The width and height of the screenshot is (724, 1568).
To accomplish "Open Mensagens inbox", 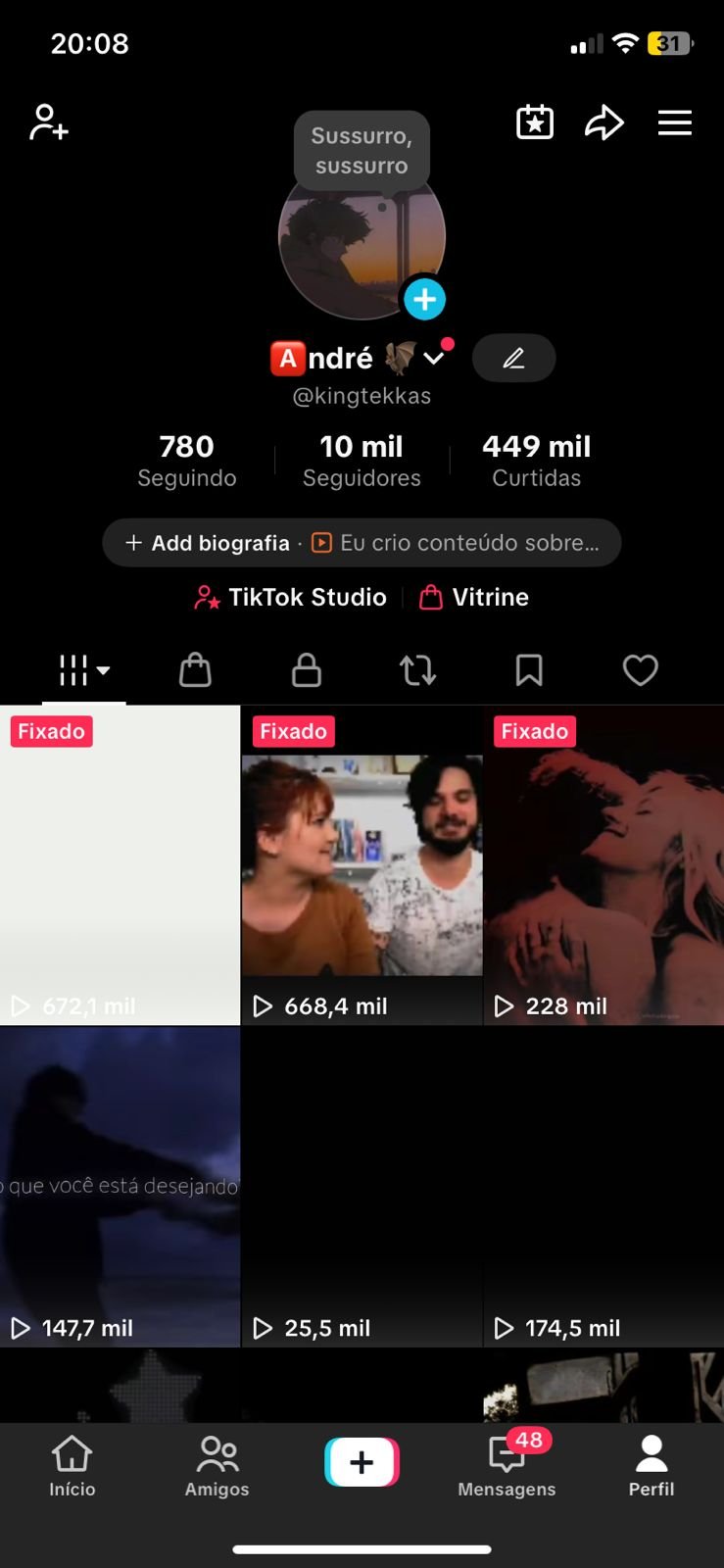I will [x=507, y=1466].
